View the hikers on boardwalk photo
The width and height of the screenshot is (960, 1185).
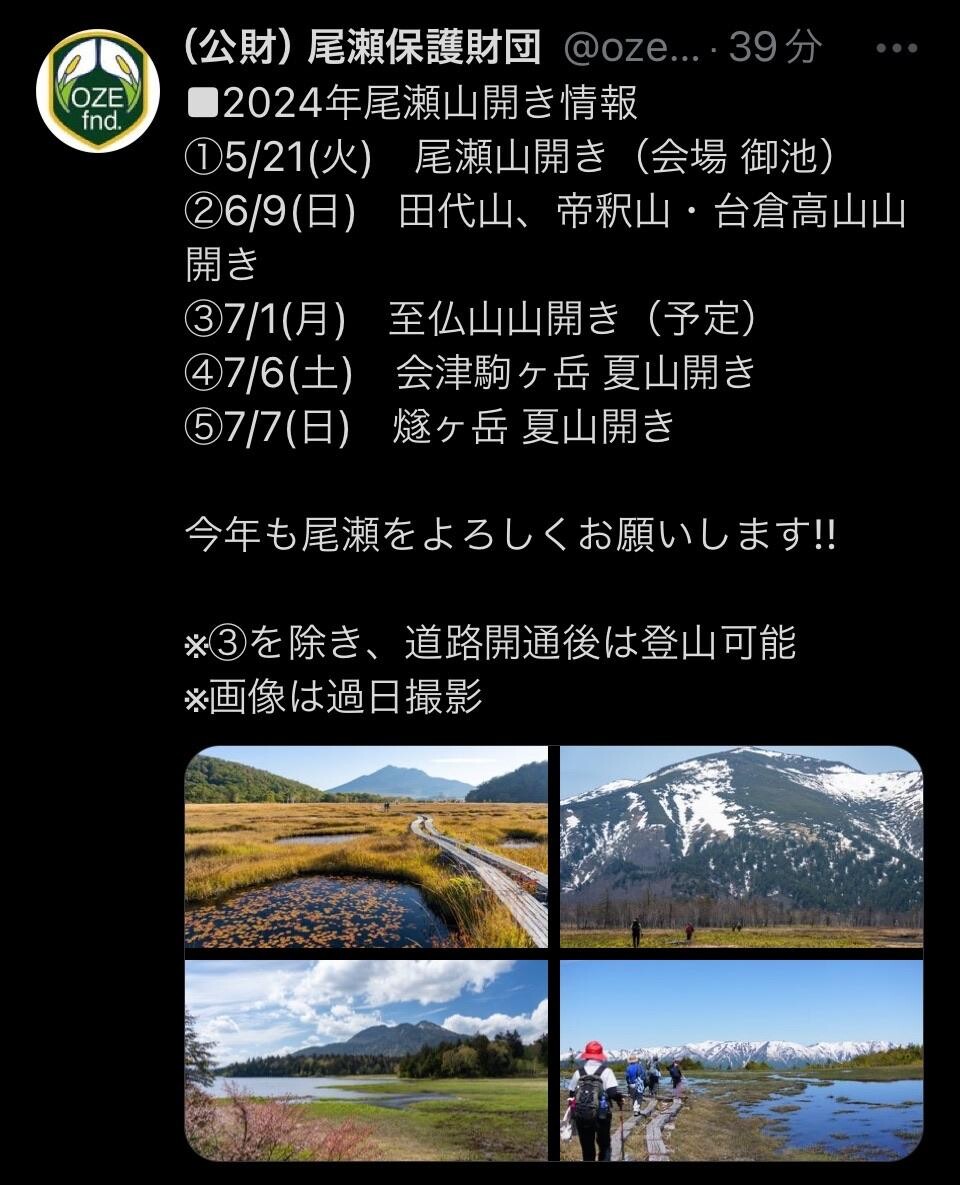coord(740,1060)
